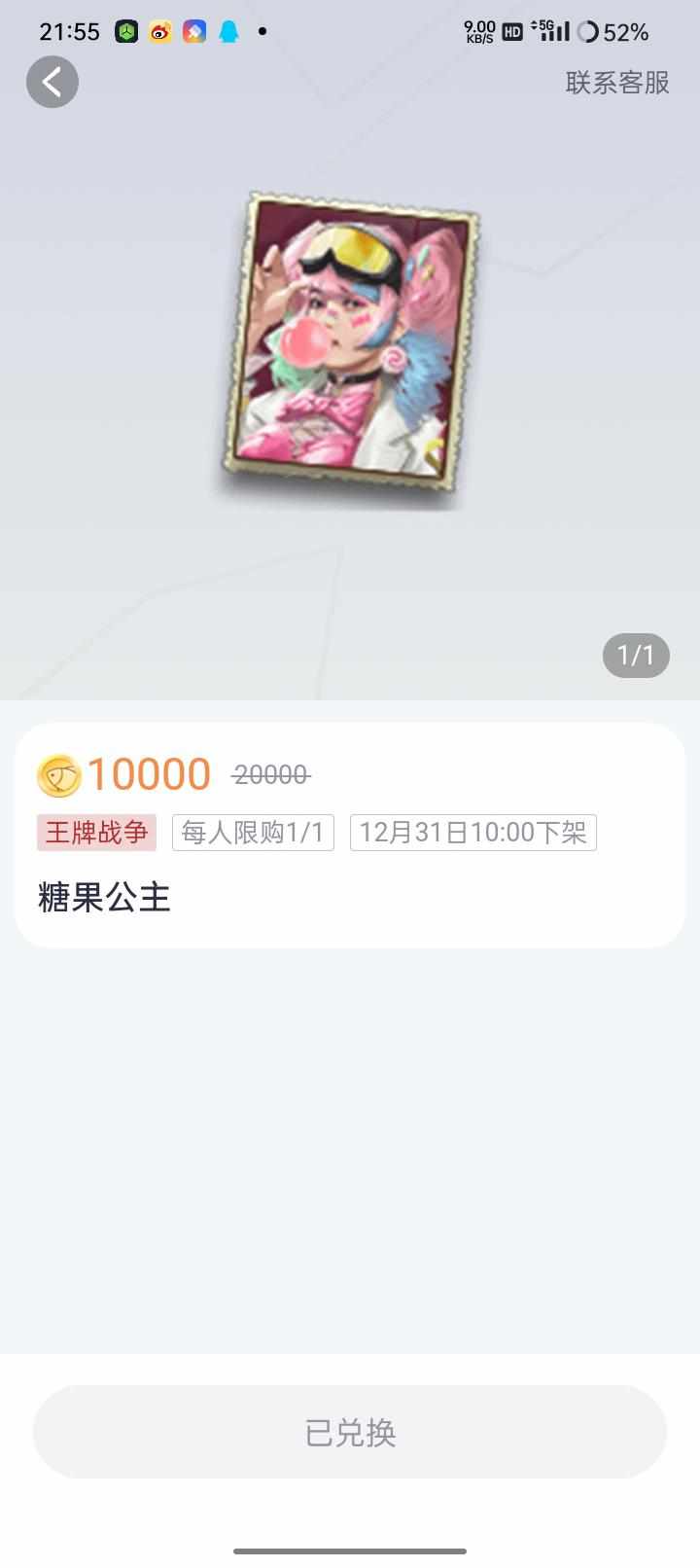Tap the 已兑换 button

tap(350, 1432)
